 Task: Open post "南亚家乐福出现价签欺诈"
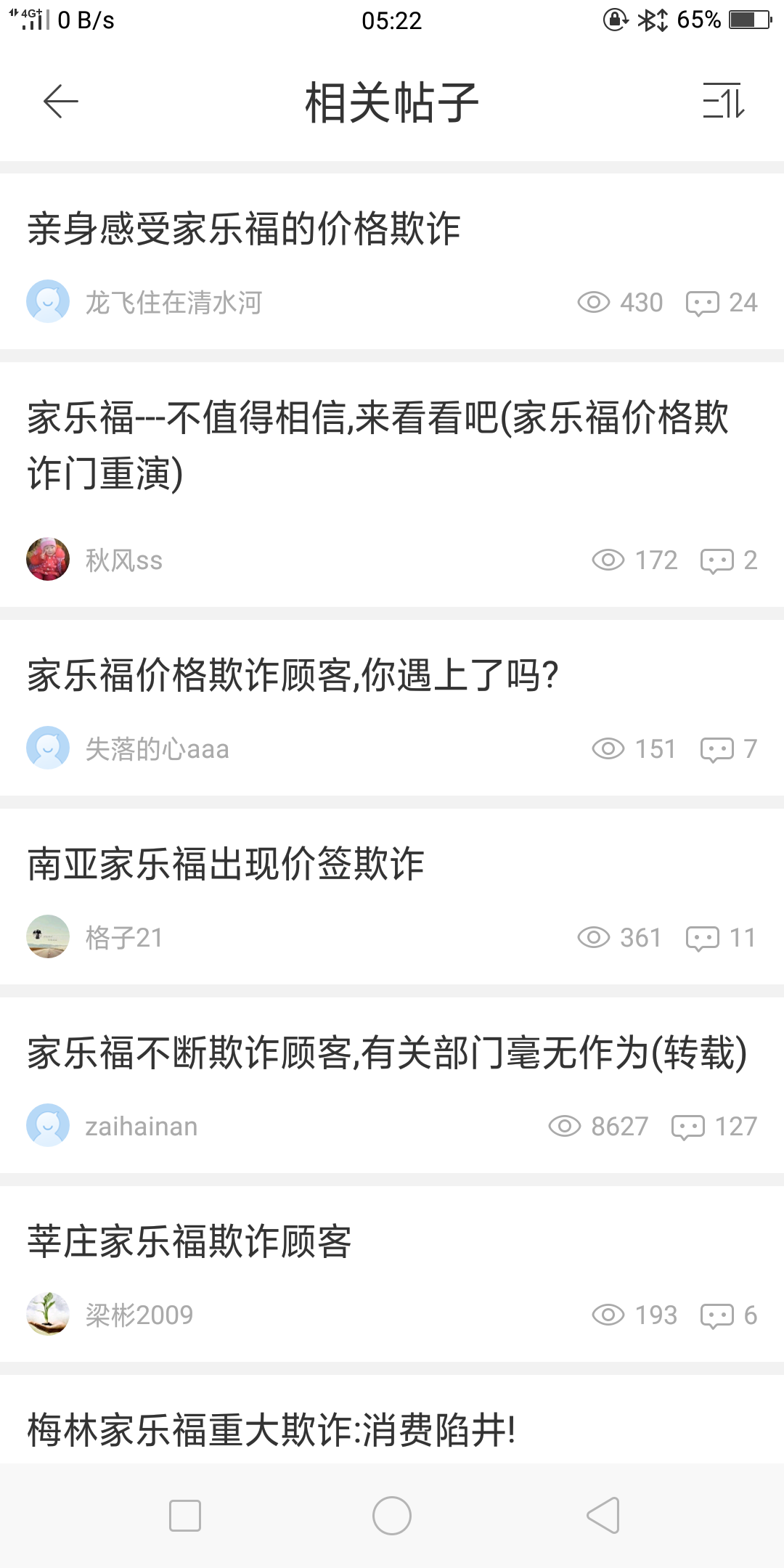coord(226,864)
